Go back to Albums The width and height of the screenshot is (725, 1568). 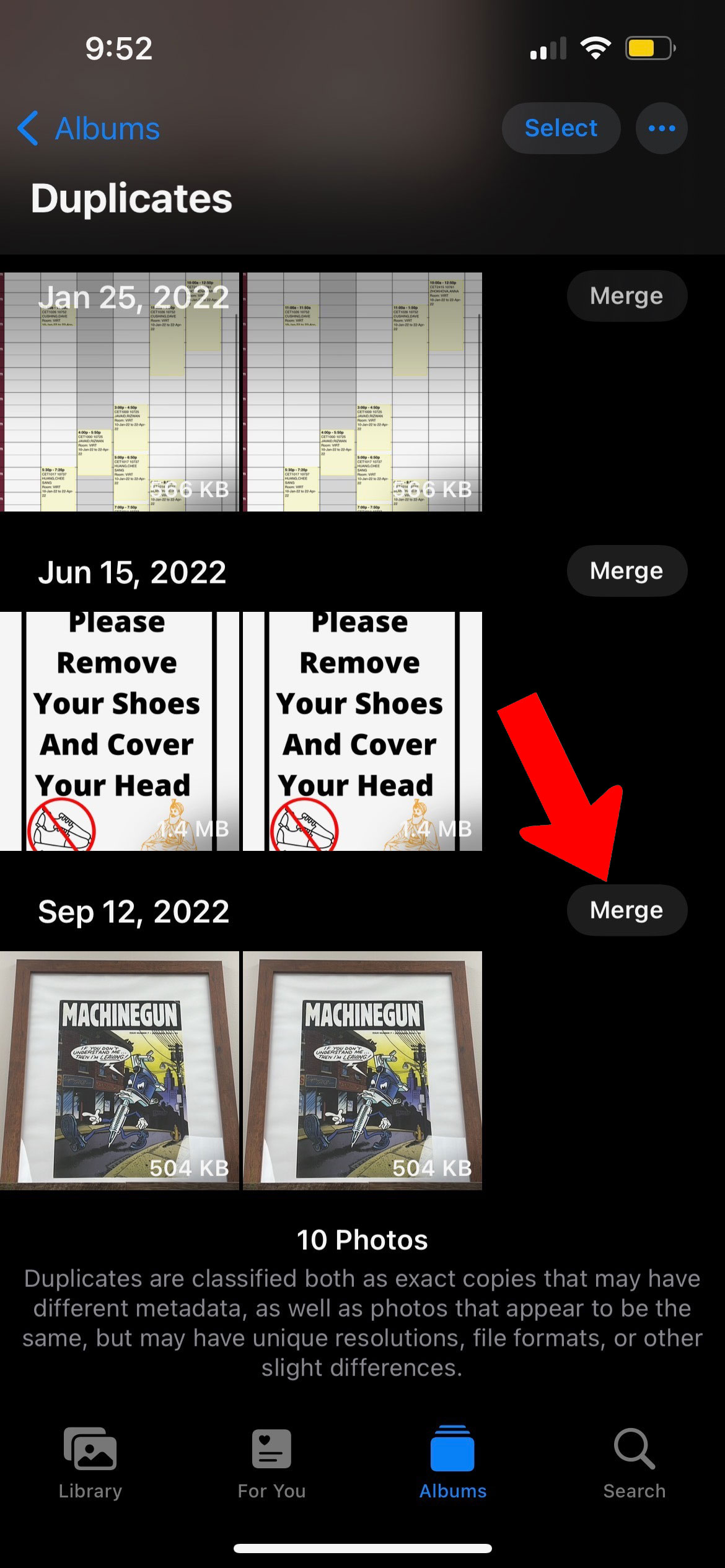[89, 129]
